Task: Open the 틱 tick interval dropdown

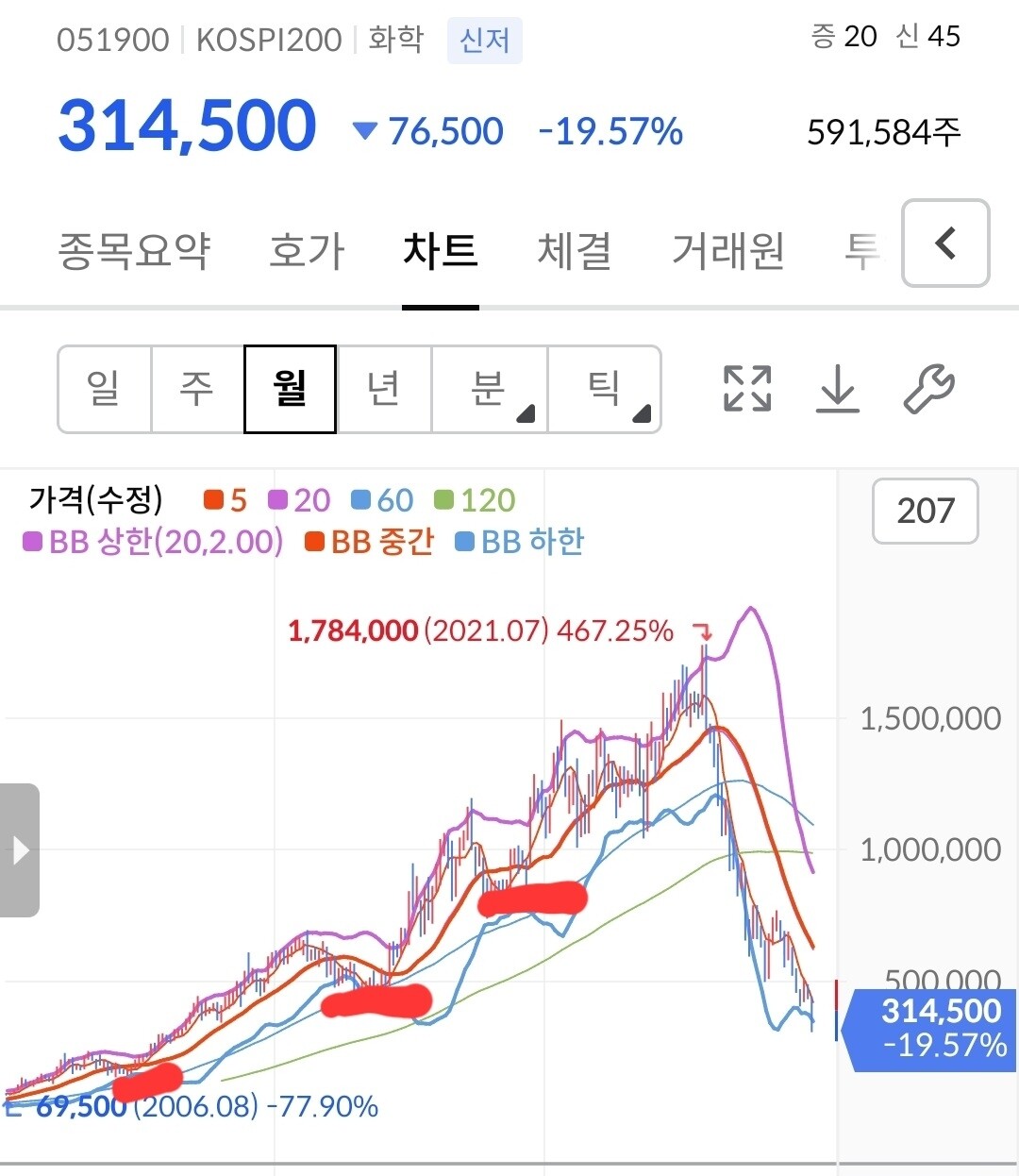Action: coord(605,389)
